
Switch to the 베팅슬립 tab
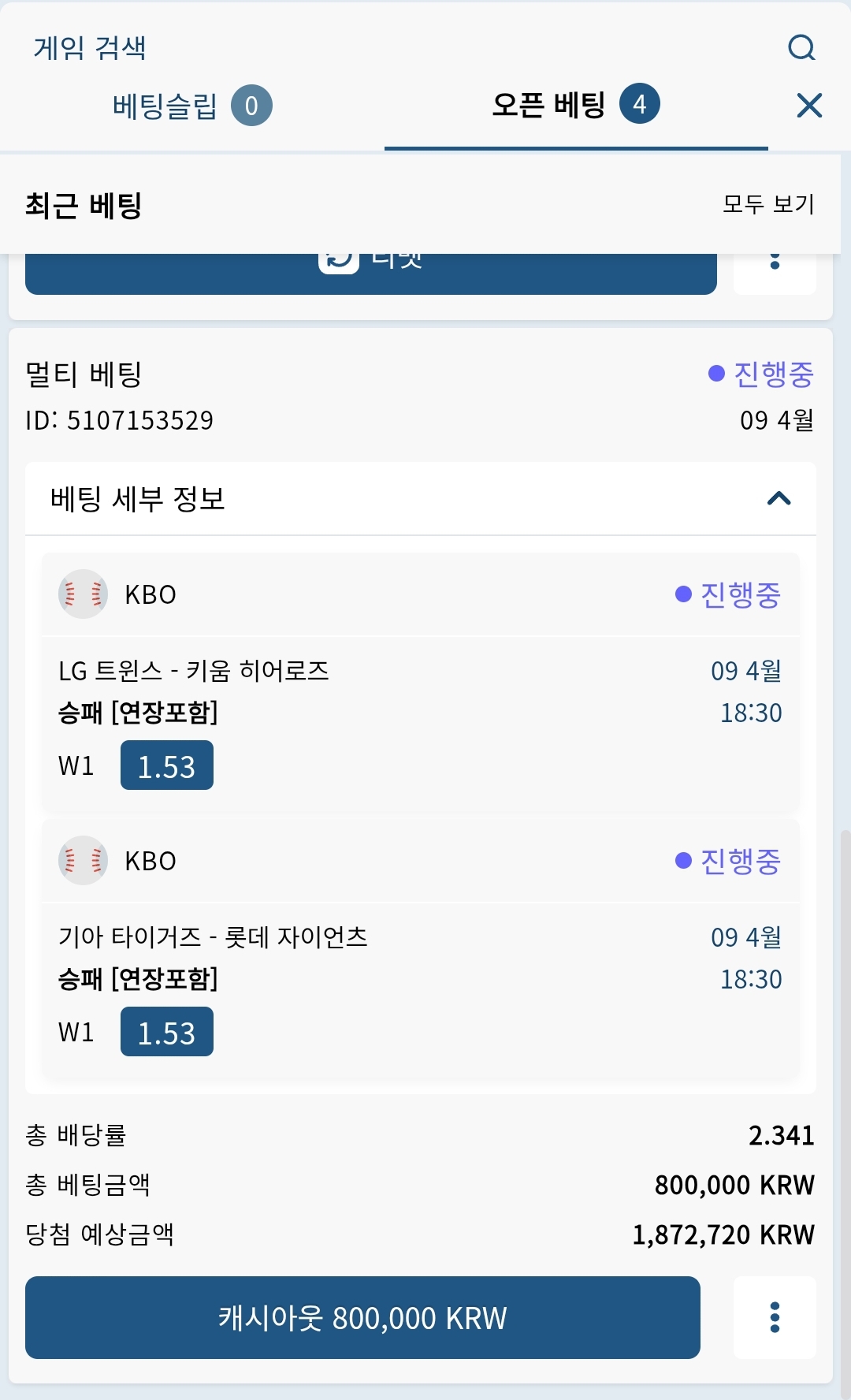(x=192, y=106)
